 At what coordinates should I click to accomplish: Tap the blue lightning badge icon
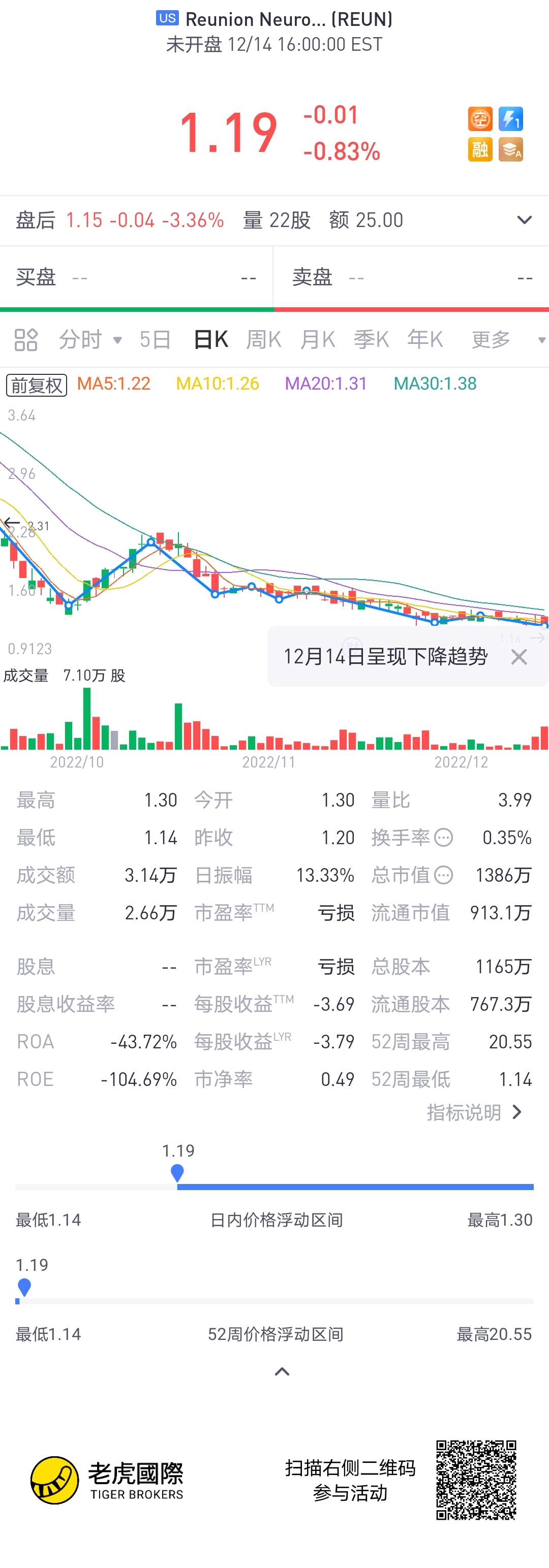(510, 119)
